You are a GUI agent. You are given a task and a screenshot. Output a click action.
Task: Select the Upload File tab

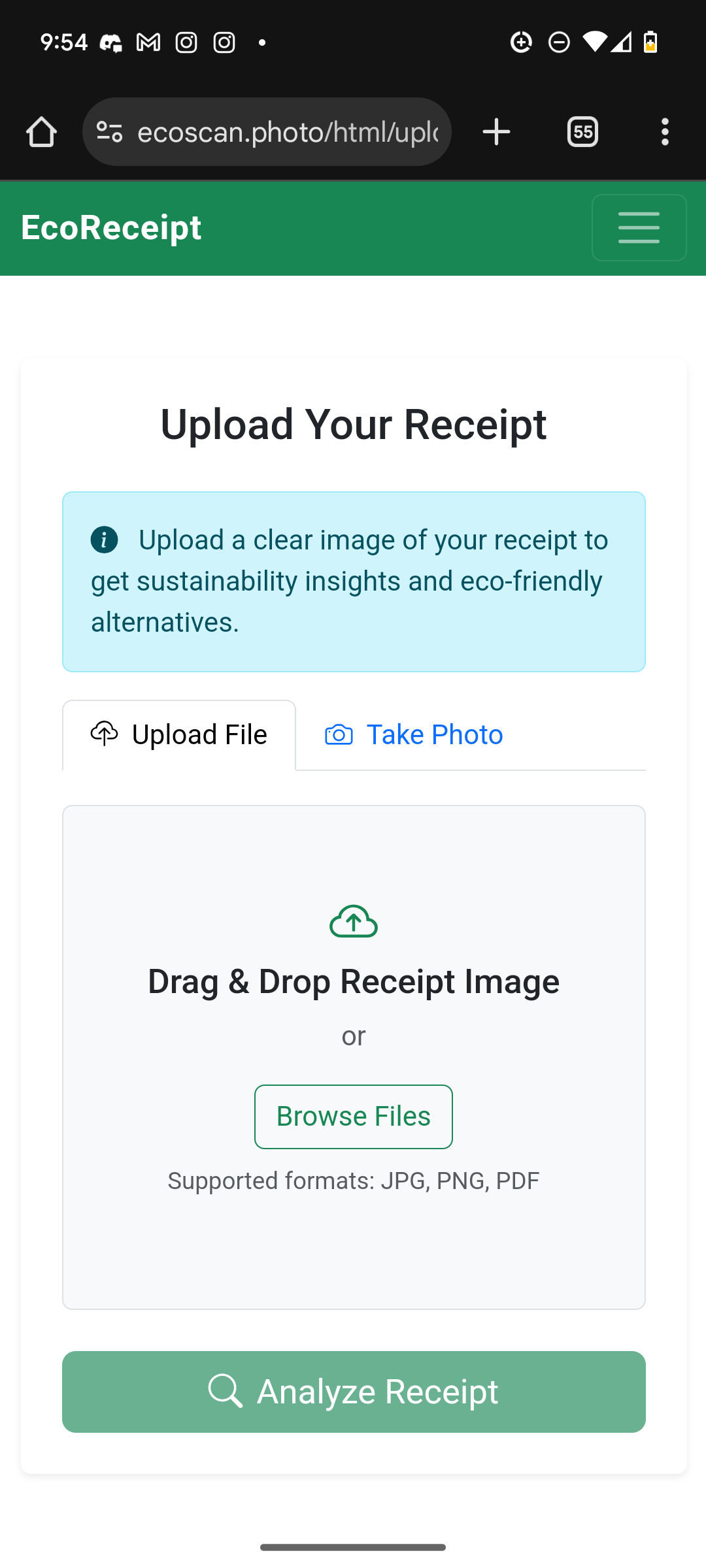point(179,735)
